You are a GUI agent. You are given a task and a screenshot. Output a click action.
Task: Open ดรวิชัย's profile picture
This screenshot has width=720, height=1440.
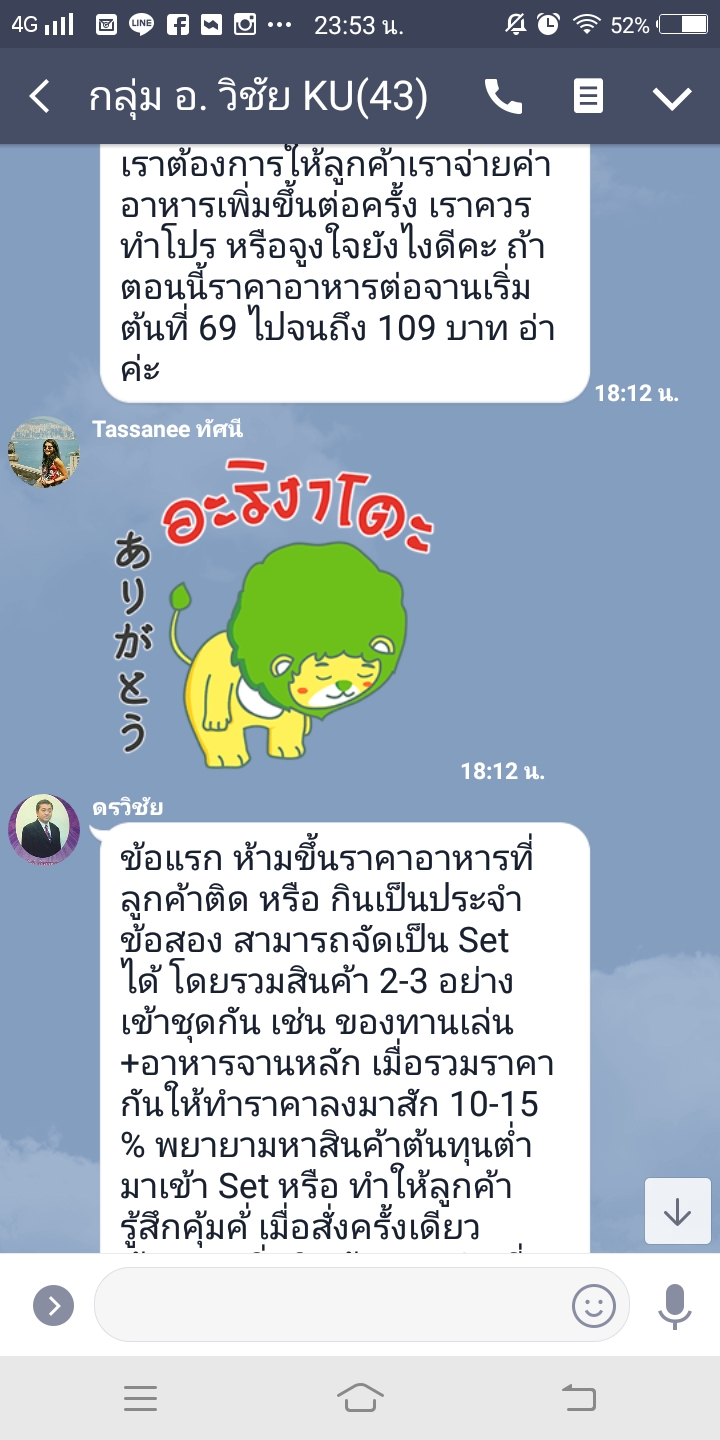point(43,829)
